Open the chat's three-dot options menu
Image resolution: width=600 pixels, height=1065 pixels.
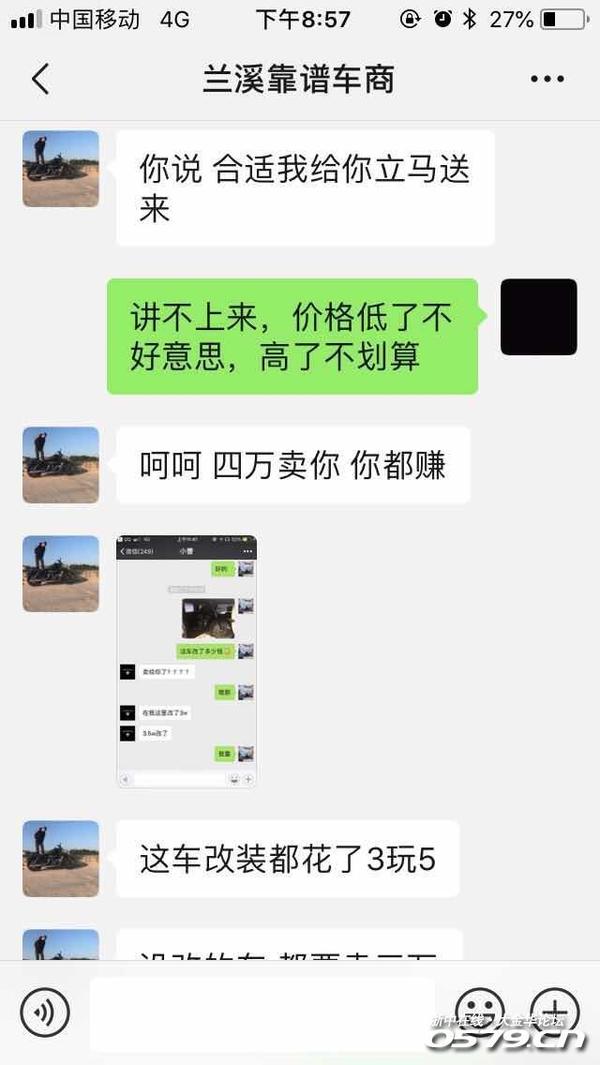(x=547, y=79)
